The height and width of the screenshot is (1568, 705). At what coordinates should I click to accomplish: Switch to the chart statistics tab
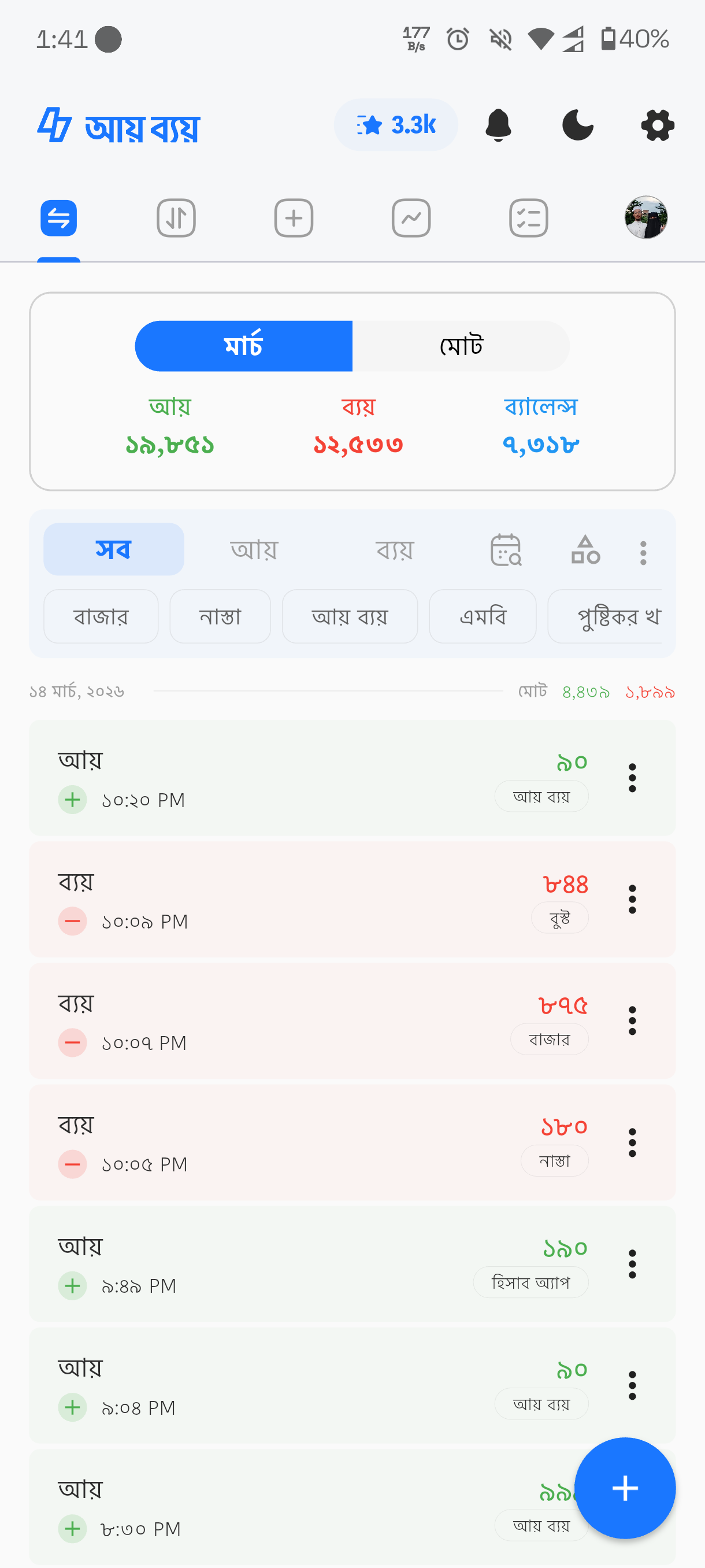click(411, 218)
